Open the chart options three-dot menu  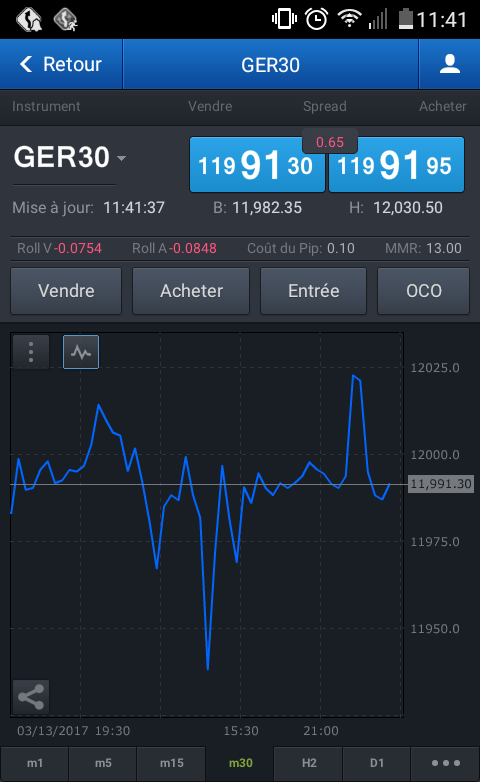[x=31, y=352]
